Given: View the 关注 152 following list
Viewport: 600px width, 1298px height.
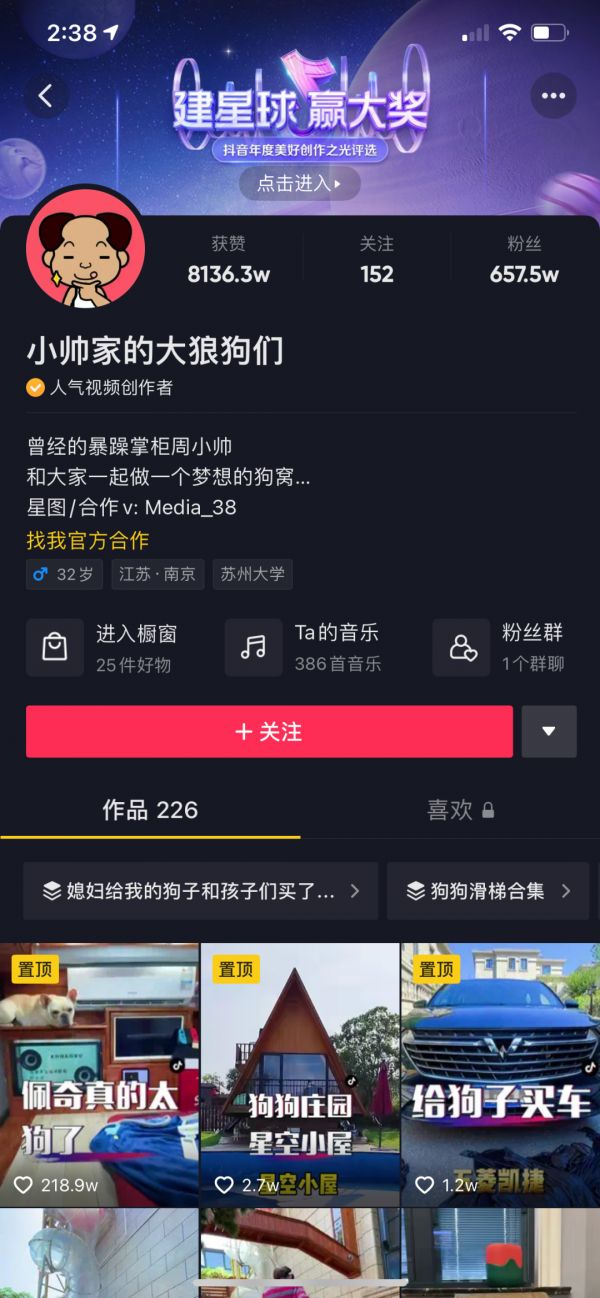Looking at the screenshot, I should 376,260.
